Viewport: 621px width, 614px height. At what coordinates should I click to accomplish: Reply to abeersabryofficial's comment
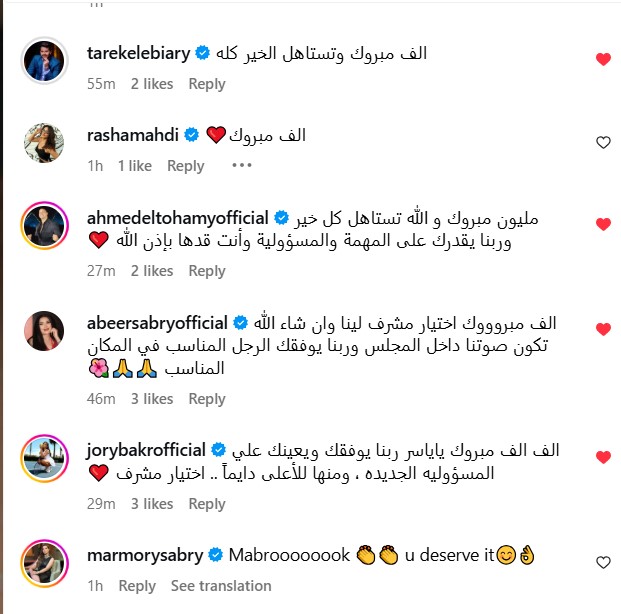click(x=207, y=399)
